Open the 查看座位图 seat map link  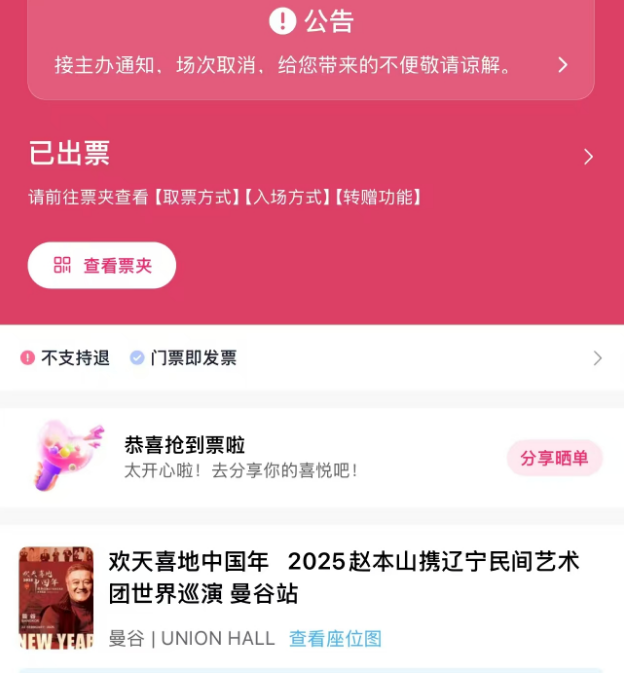(x=335, y=638)
